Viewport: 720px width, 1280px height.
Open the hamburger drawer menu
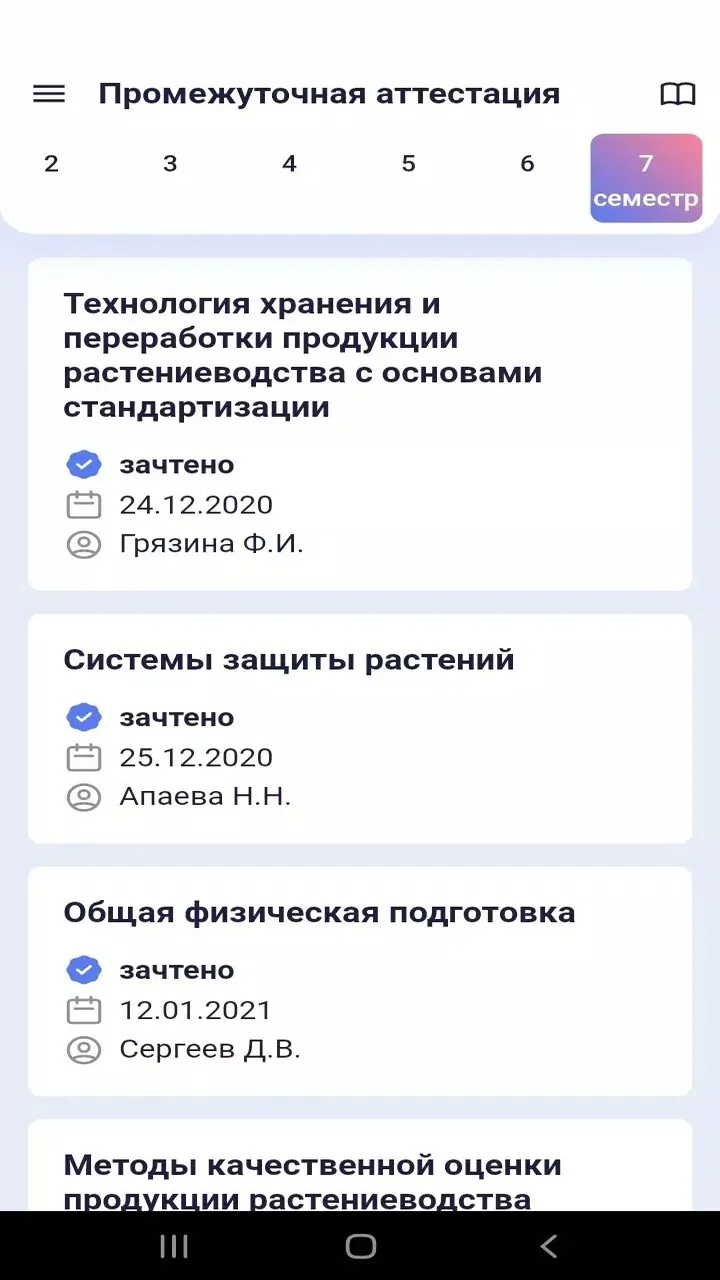(x=49, y=94)
